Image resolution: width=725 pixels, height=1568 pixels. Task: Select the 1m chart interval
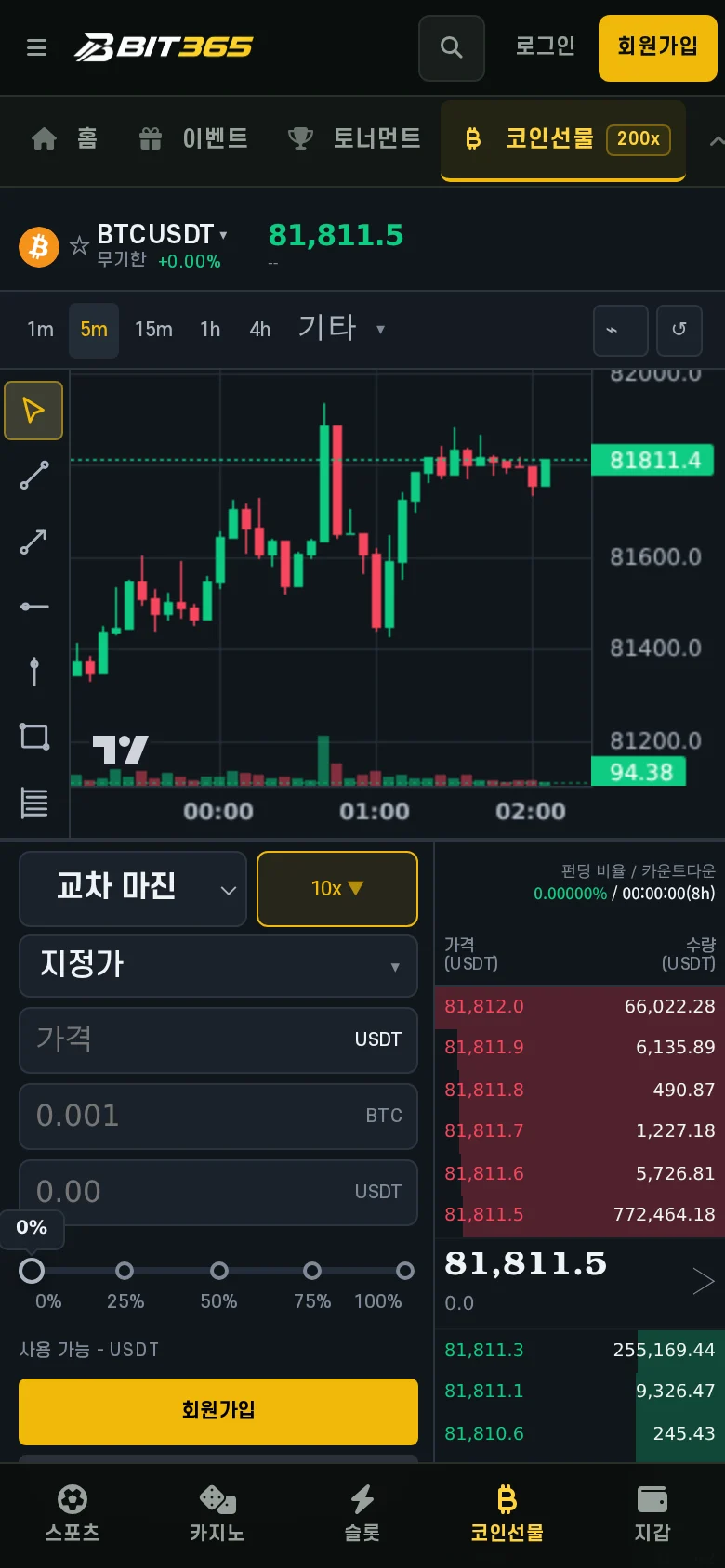[41, 330]
